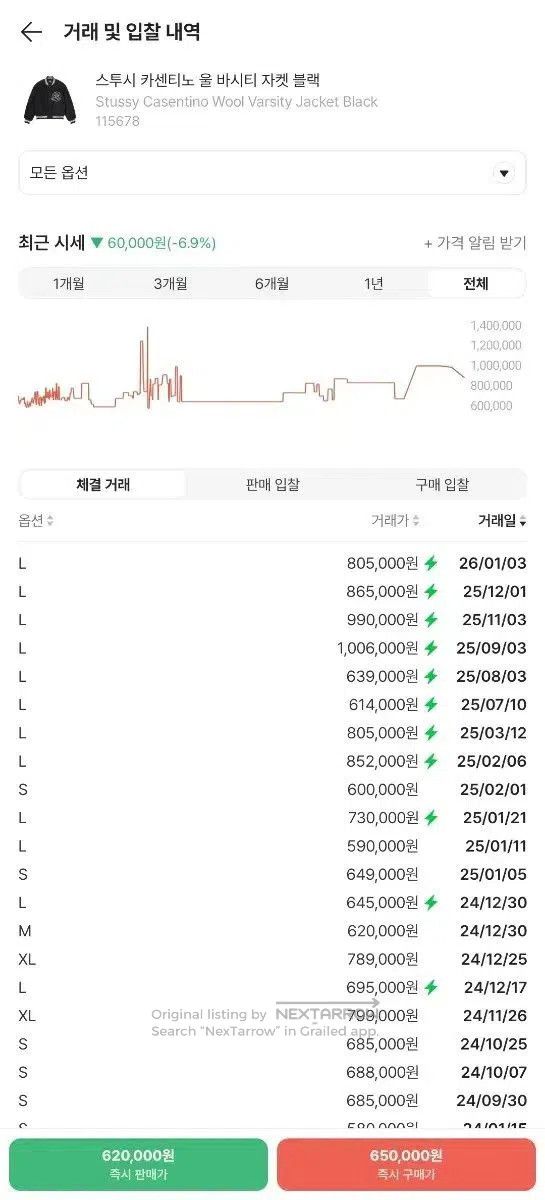Tap the 620,000원 즉시 판매가 button
Screen dimensions: 545x1200
click(139, 1164)
